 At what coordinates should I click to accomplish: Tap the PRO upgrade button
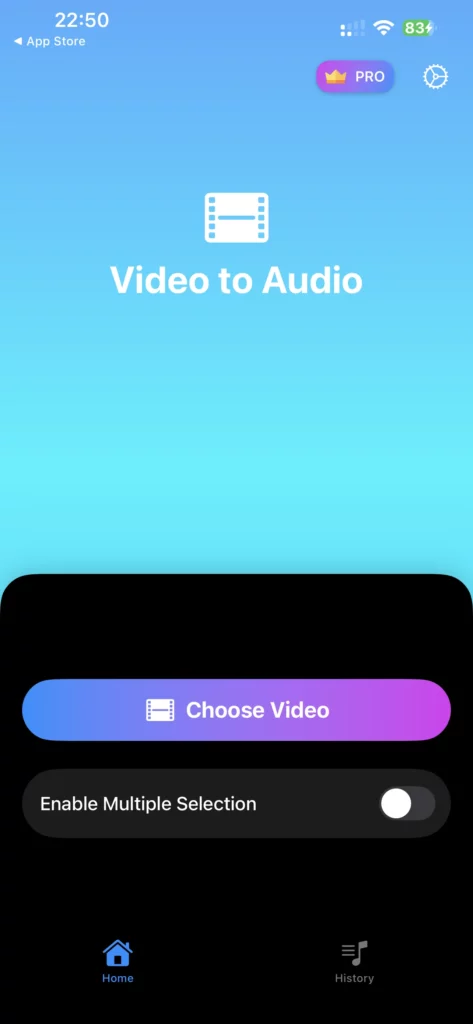tap(355, 77)
